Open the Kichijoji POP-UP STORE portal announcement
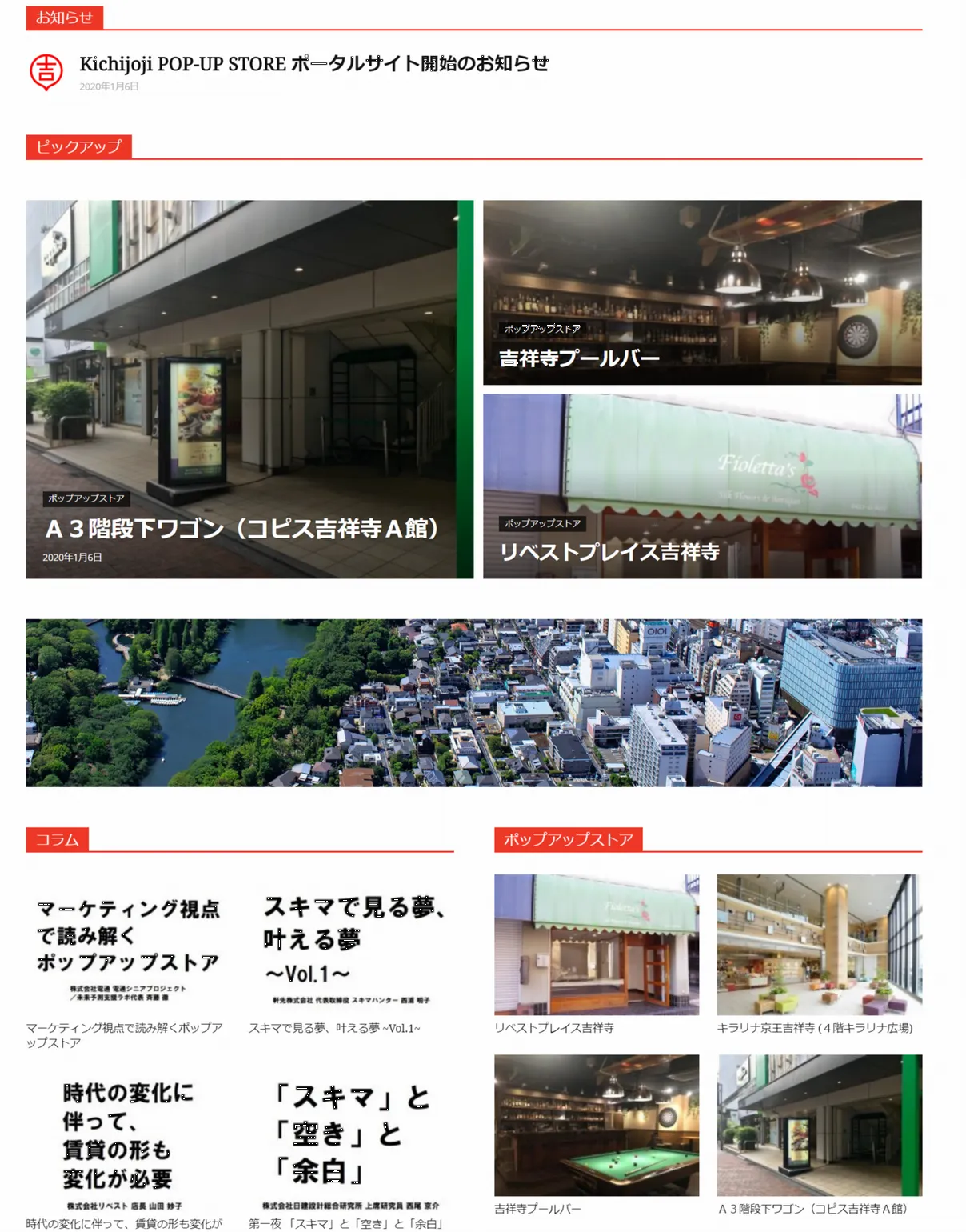The width and height of the screenshot is (966, 1232). click(313, 63)
